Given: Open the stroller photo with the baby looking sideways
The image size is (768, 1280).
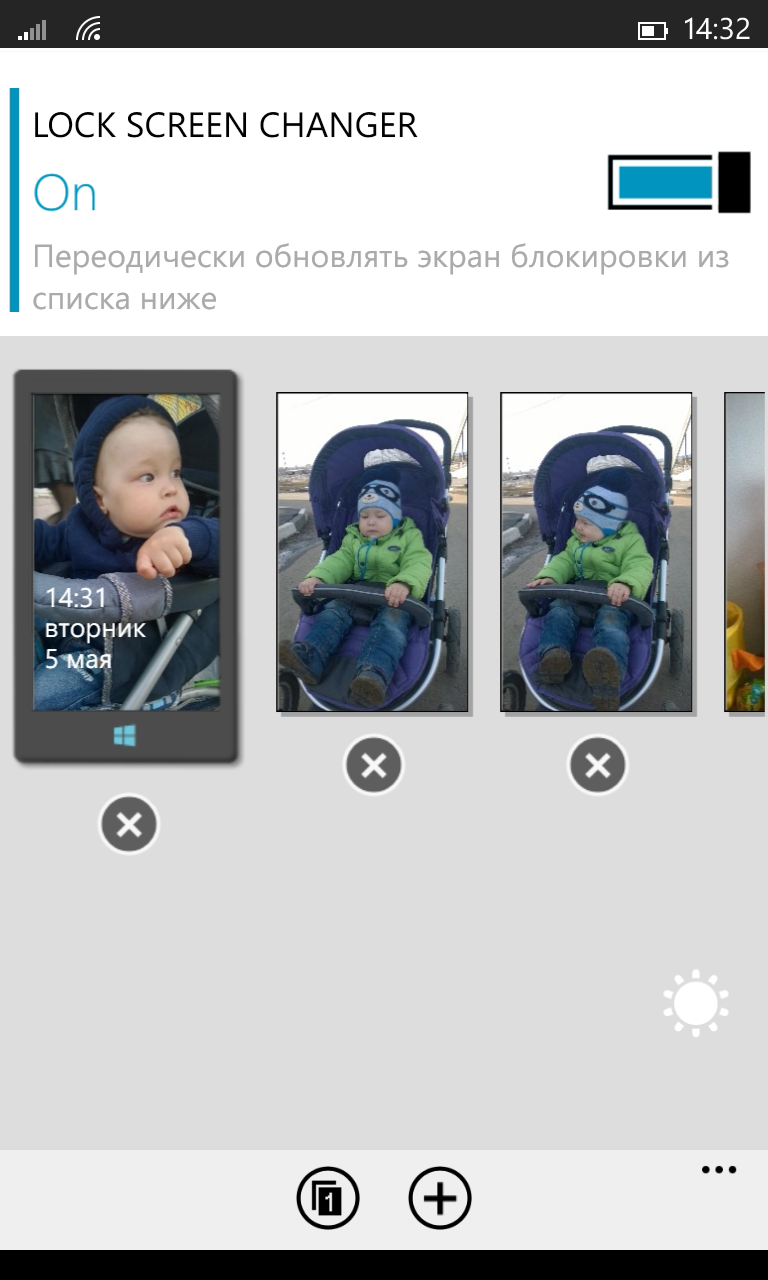Looking at the screenshot, I should [596, 552].
